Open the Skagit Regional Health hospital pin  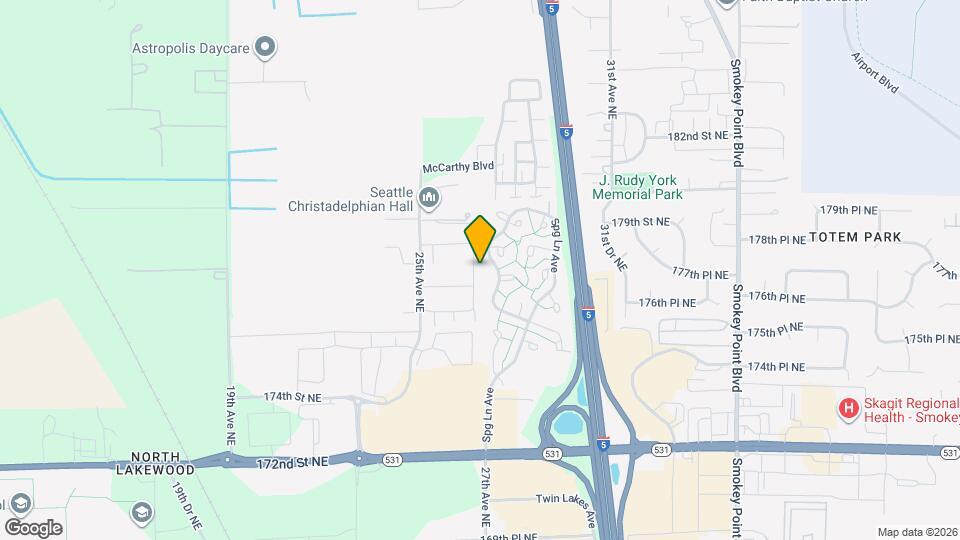[x=849, y=409]
